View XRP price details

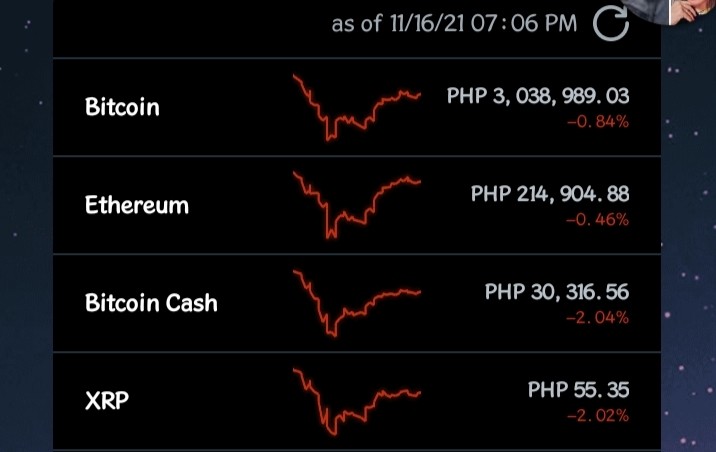(x=357, y=401)
